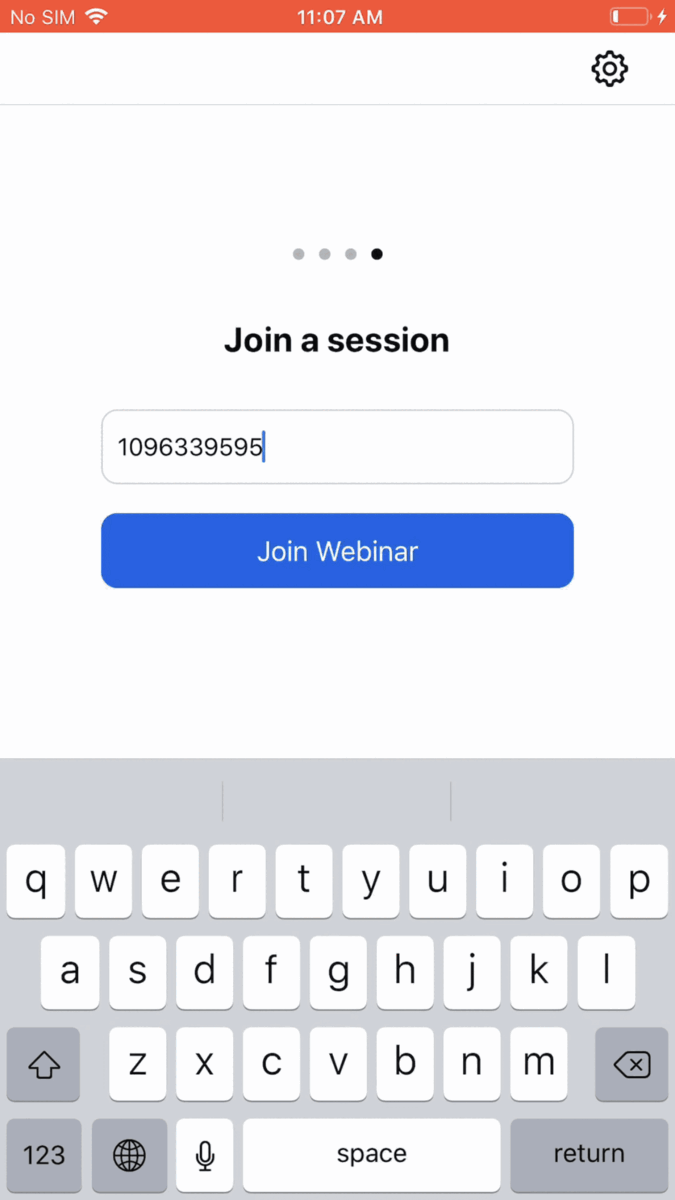Toggle the shift key
This screenshot has width=675, height=1200.
pyautogui.click(x=43, y=1064)
